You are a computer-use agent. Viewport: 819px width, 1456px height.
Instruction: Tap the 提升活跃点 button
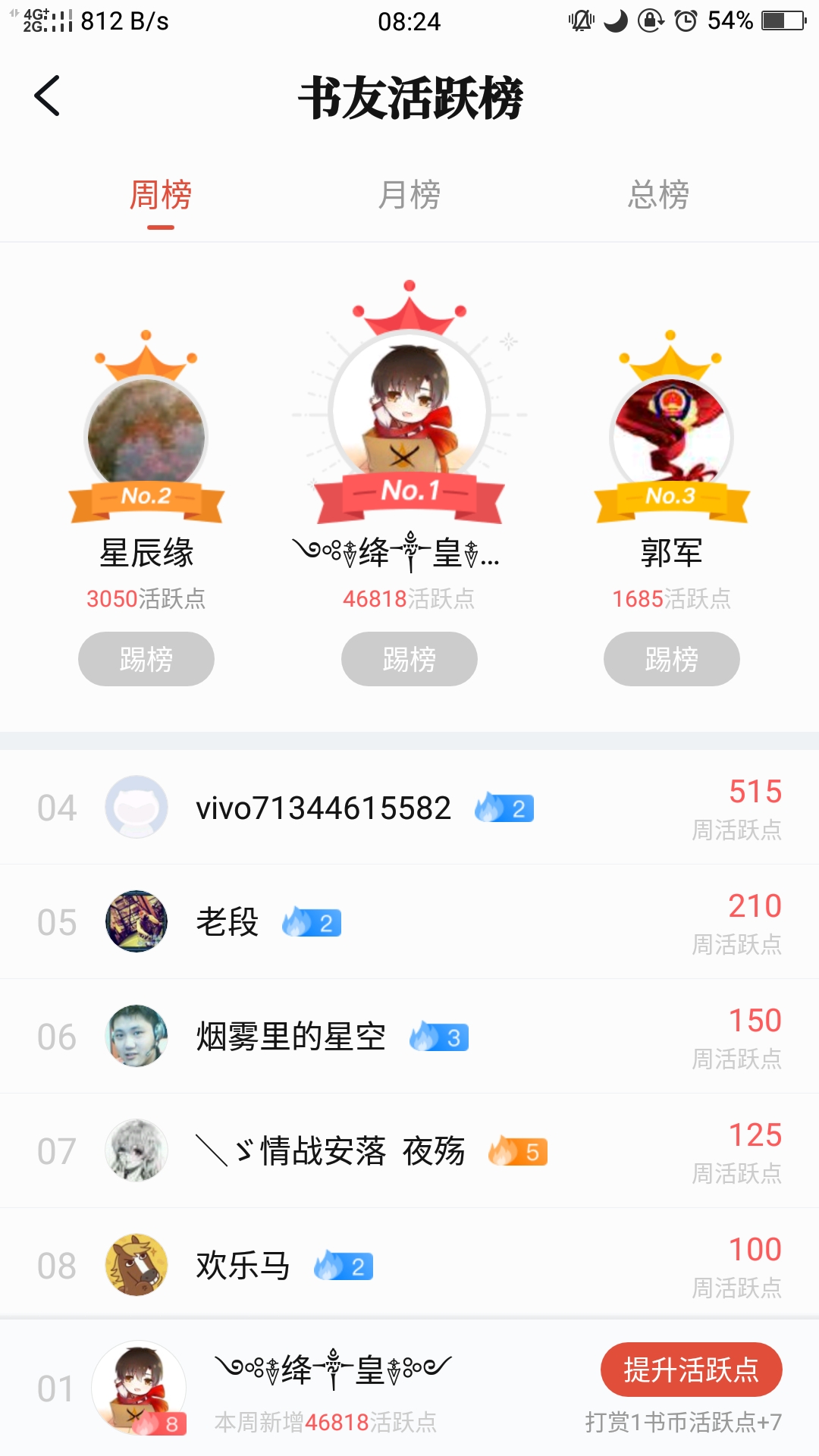pyautogui.click(x=691, y=1370)
